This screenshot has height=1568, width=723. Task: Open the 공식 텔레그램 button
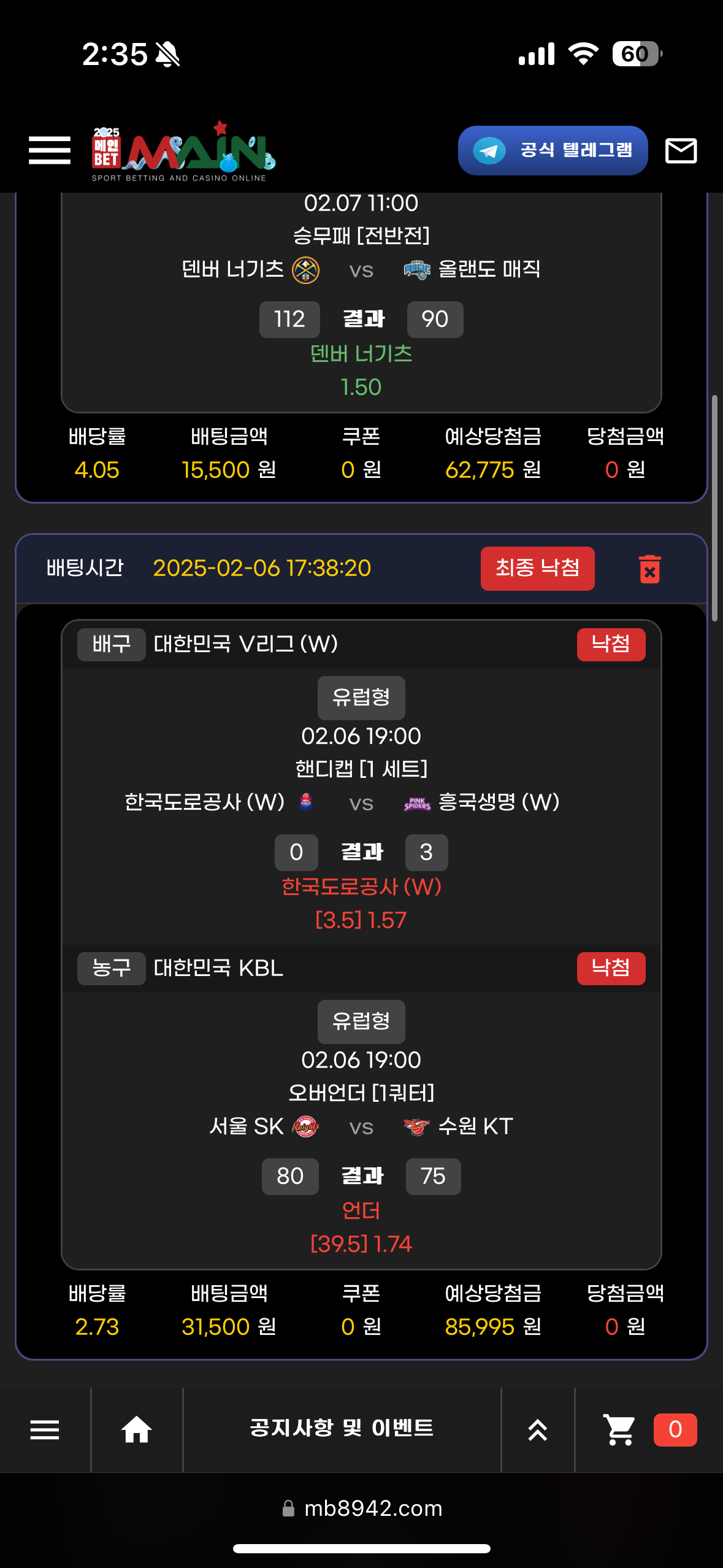[x=553, y=150]
